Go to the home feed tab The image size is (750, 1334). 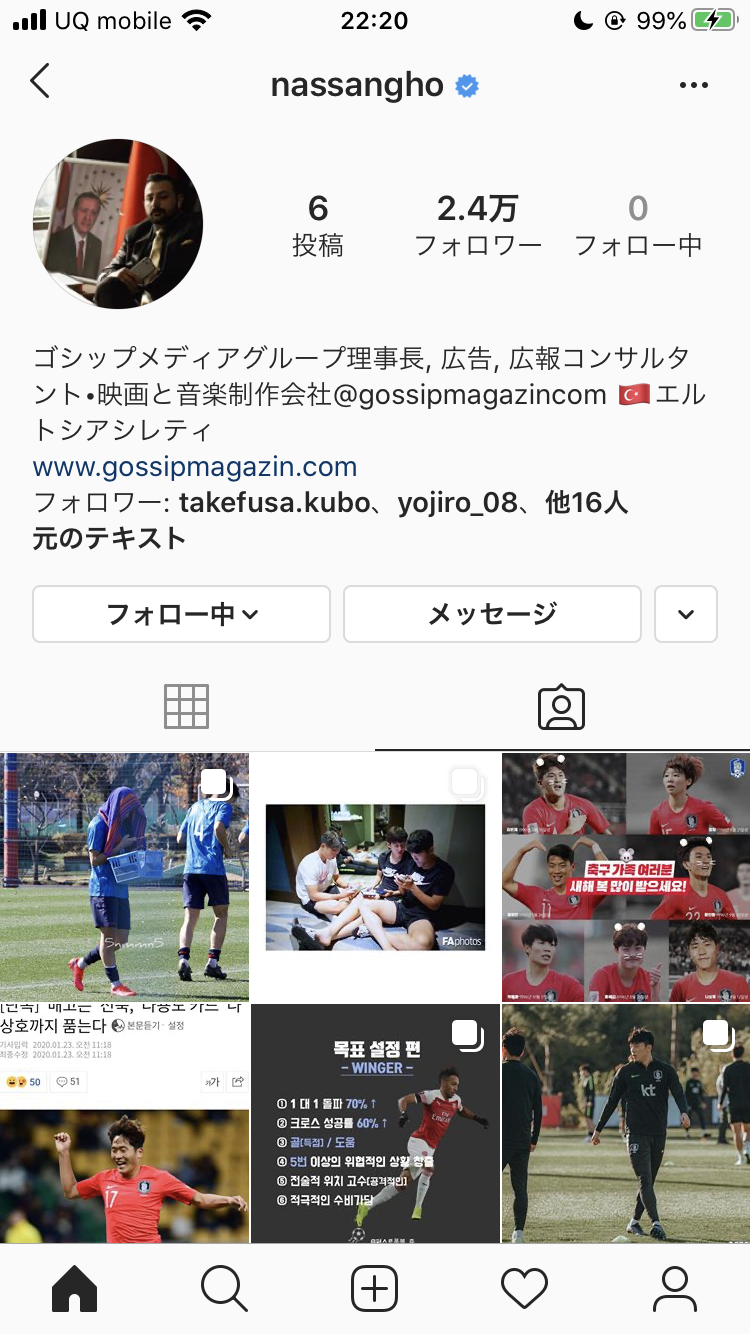pyautogui.click(x=75, y=1288)
